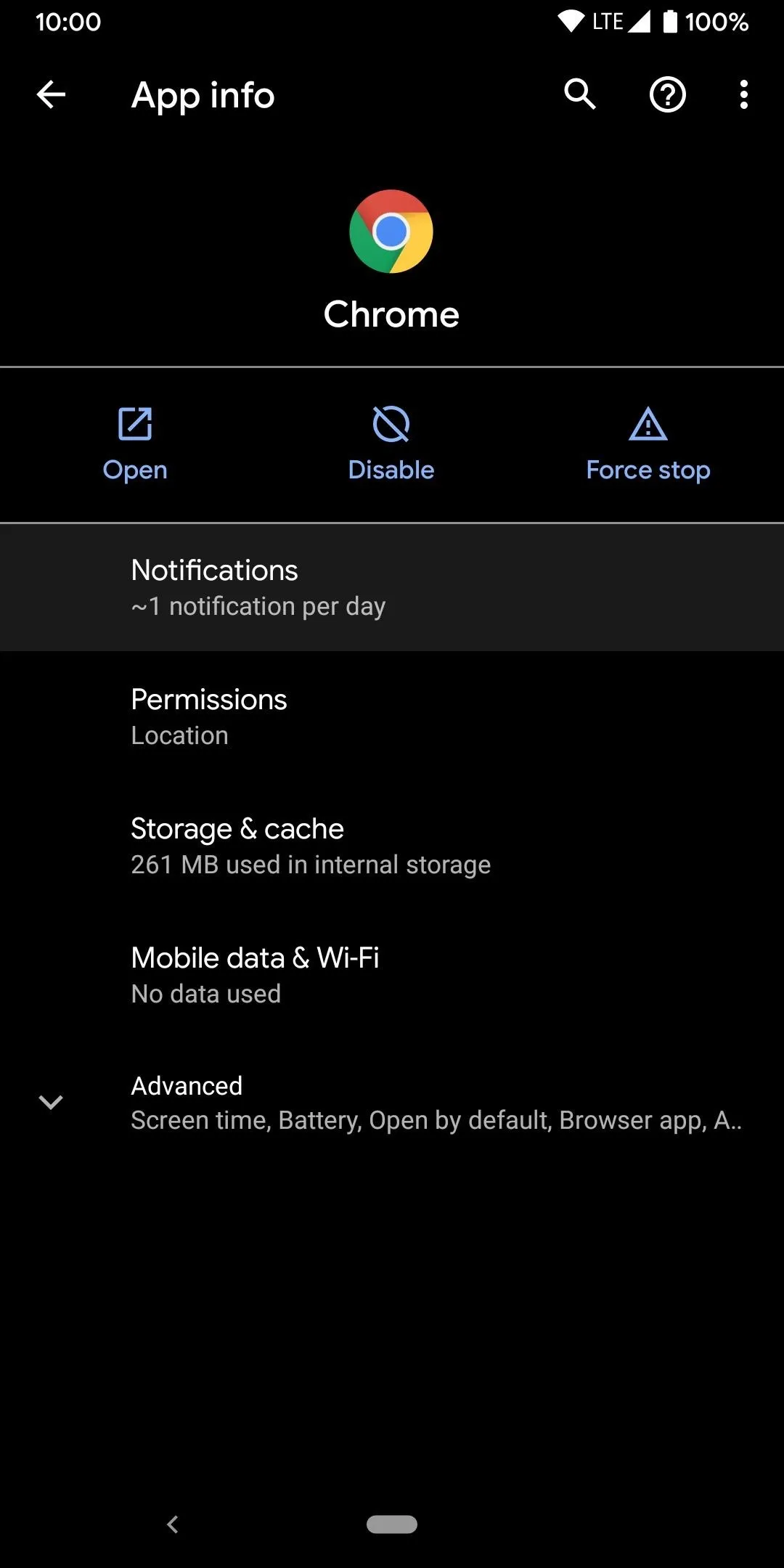This screenshot has height=1568, width=784.
Task: Force stop Chrome
Action: click(x=648, y=444)
